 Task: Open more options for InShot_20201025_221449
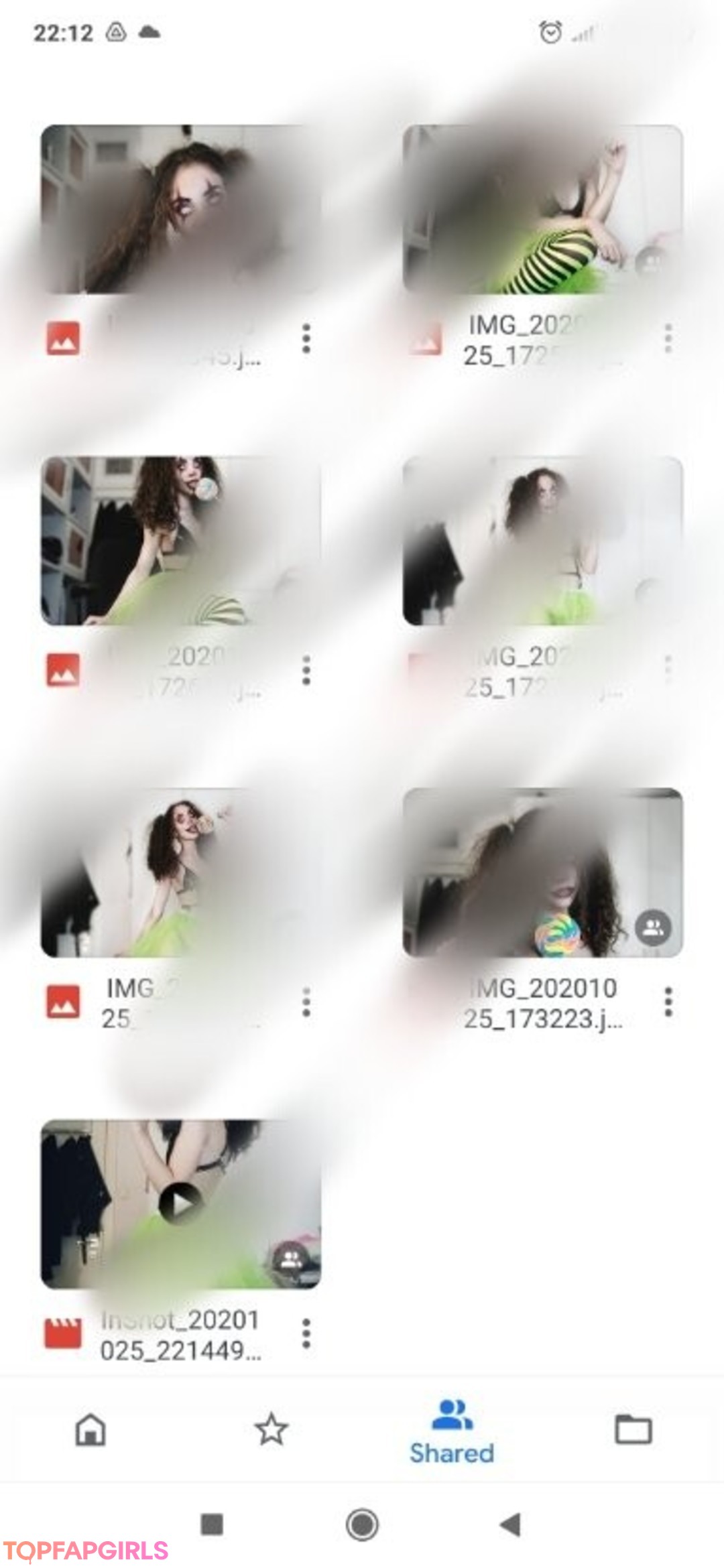coord(306,1333)
